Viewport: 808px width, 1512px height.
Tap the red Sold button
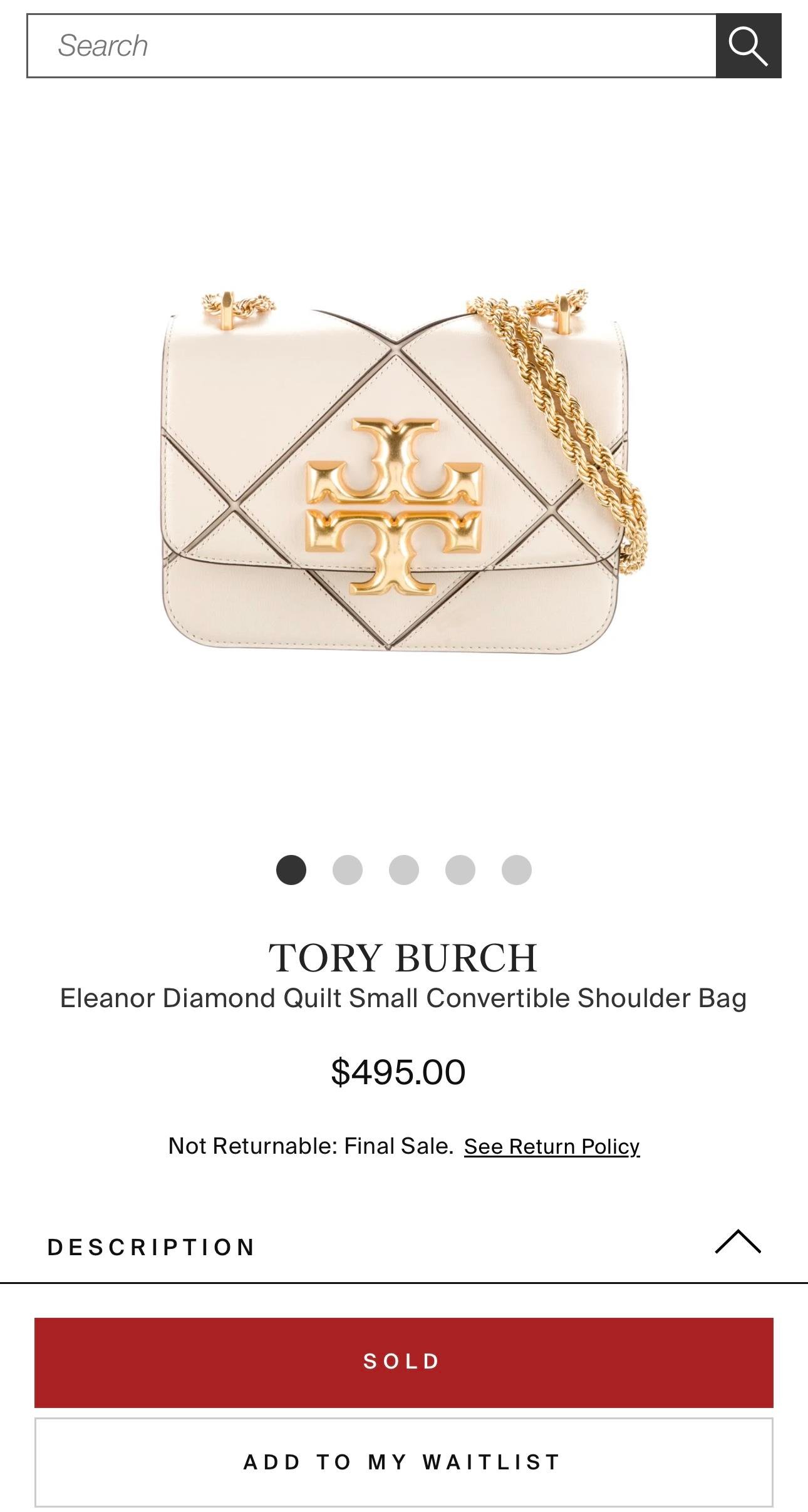coord(404,1362)
